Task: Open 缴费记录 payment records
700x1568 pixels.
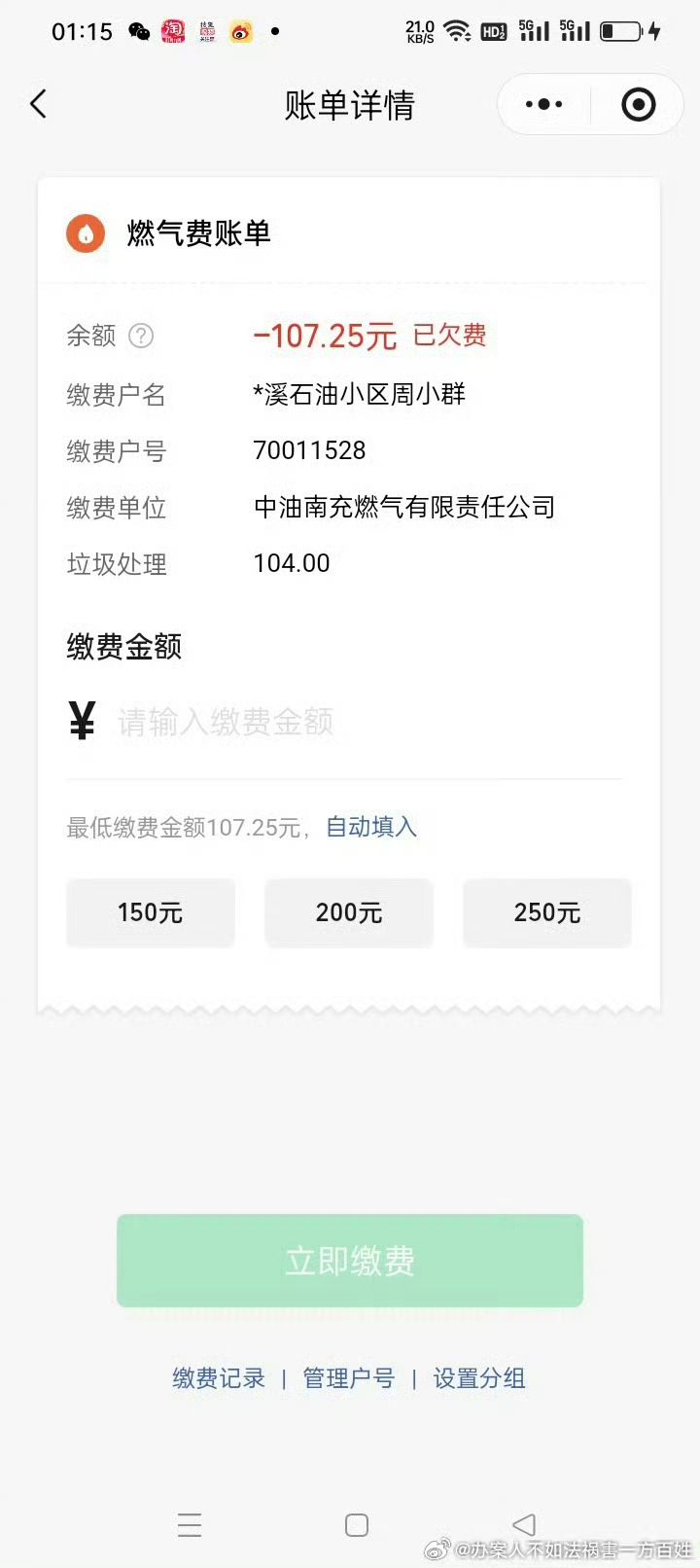Action: coord(219,1378)
